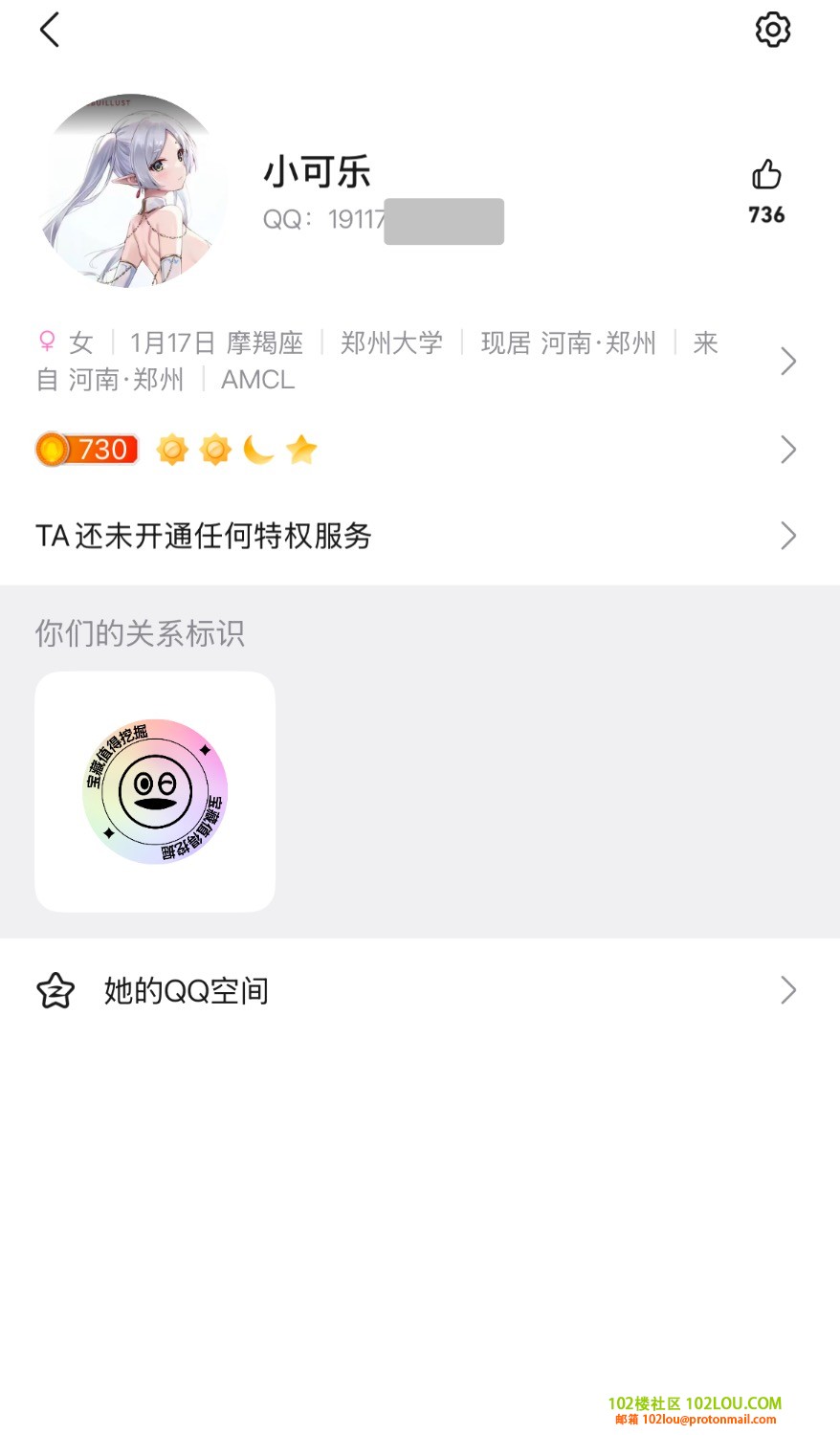The width and height of the screenshot is (840, 1435).
Task: Give 小可乐 a thumbs-up like
Action: 766,176
